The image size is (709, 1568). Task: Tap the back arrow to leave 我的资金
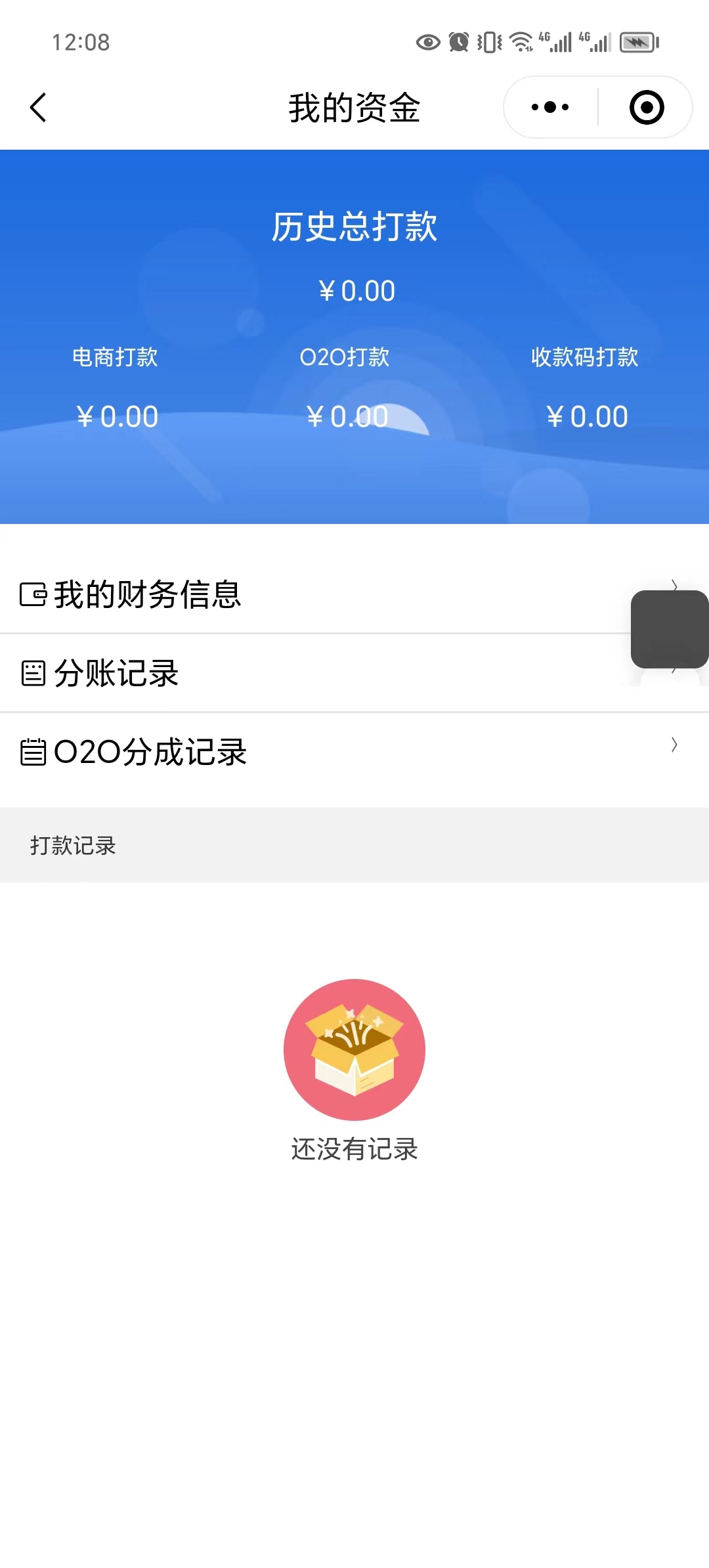pos(37,106)
